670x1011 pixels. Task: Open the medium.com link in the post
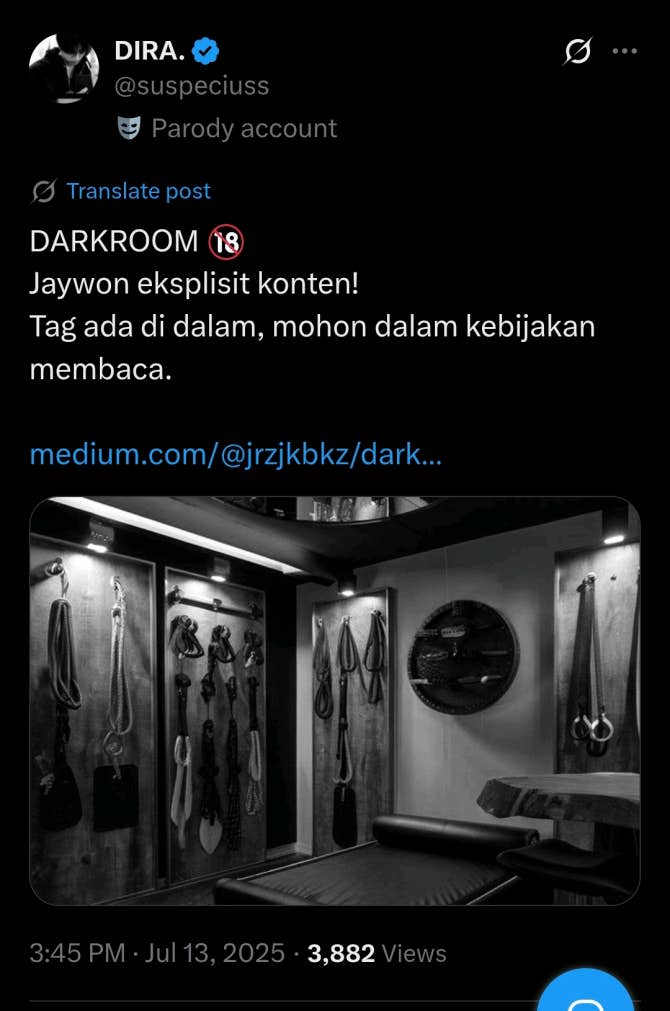pos(235,454)
